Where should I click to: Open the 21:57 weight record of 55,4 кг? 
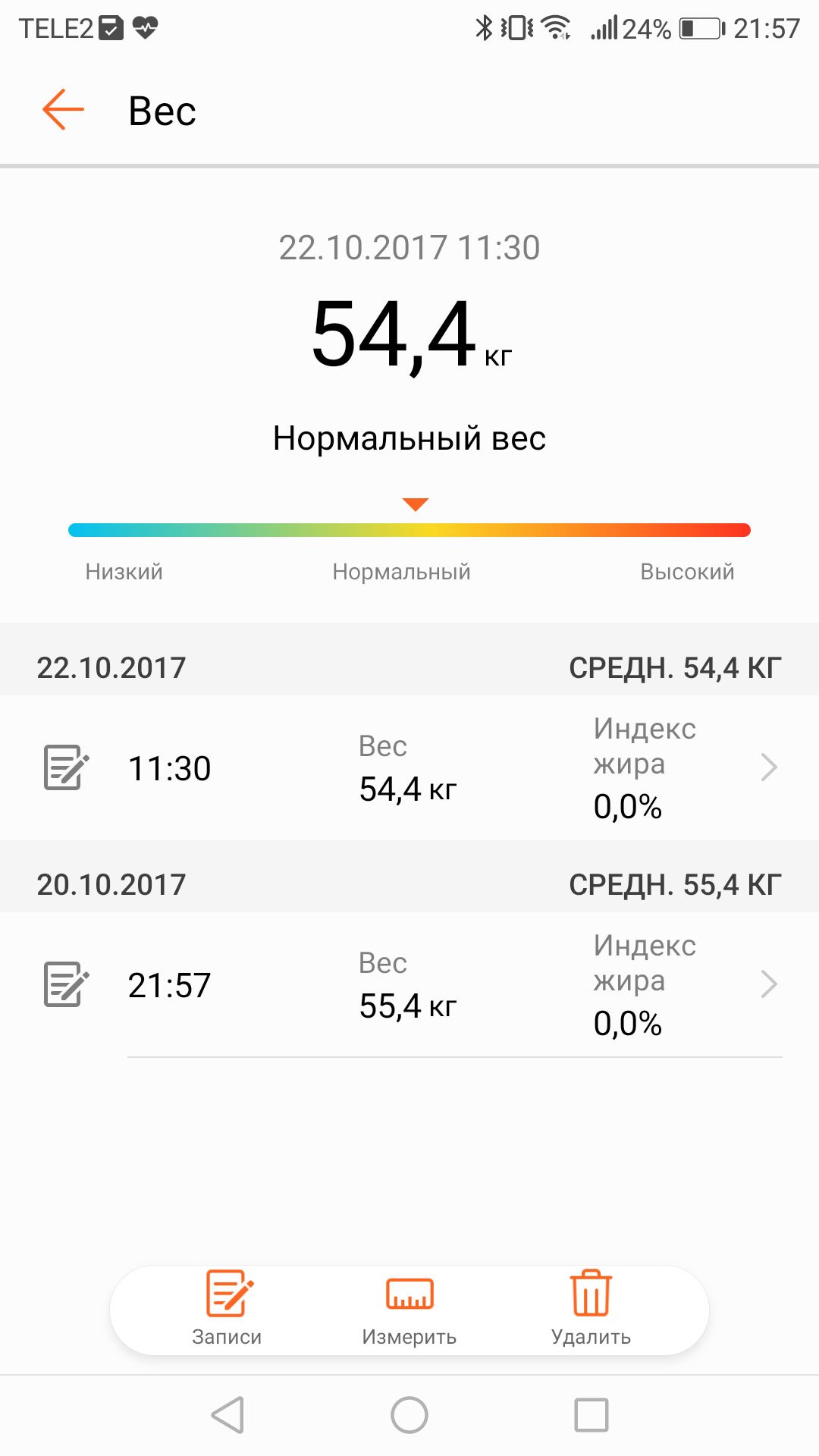tap(409, 984)
